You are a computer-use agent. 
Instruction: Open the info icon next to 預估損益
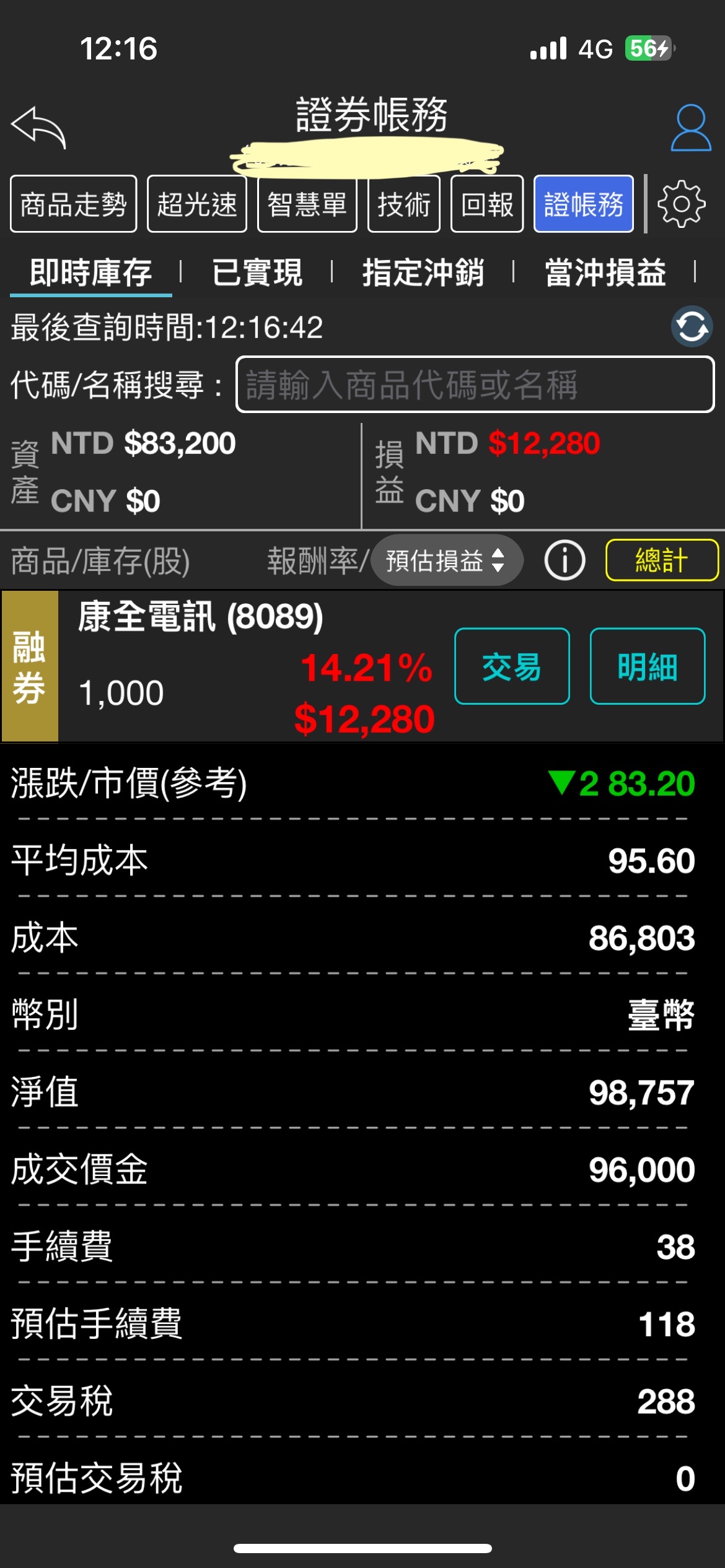coord(565,560)
